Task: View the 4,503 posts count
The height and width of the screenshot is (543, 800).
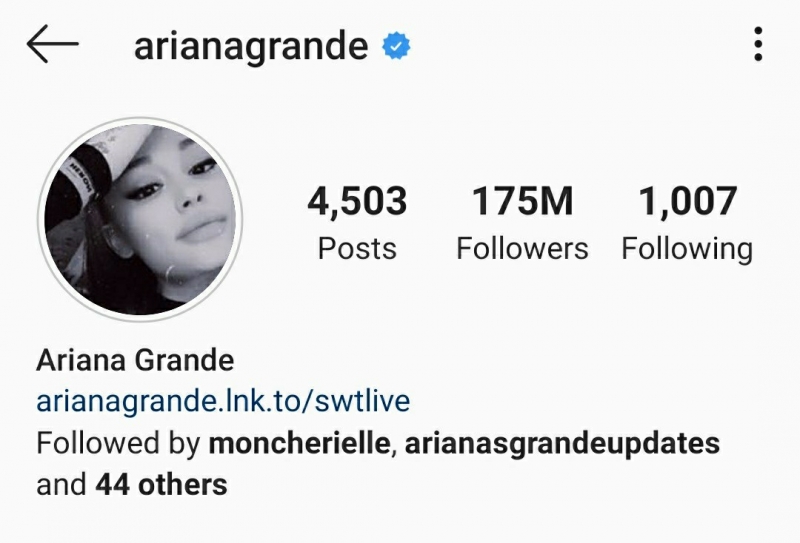Action: (x=357, y=222)
